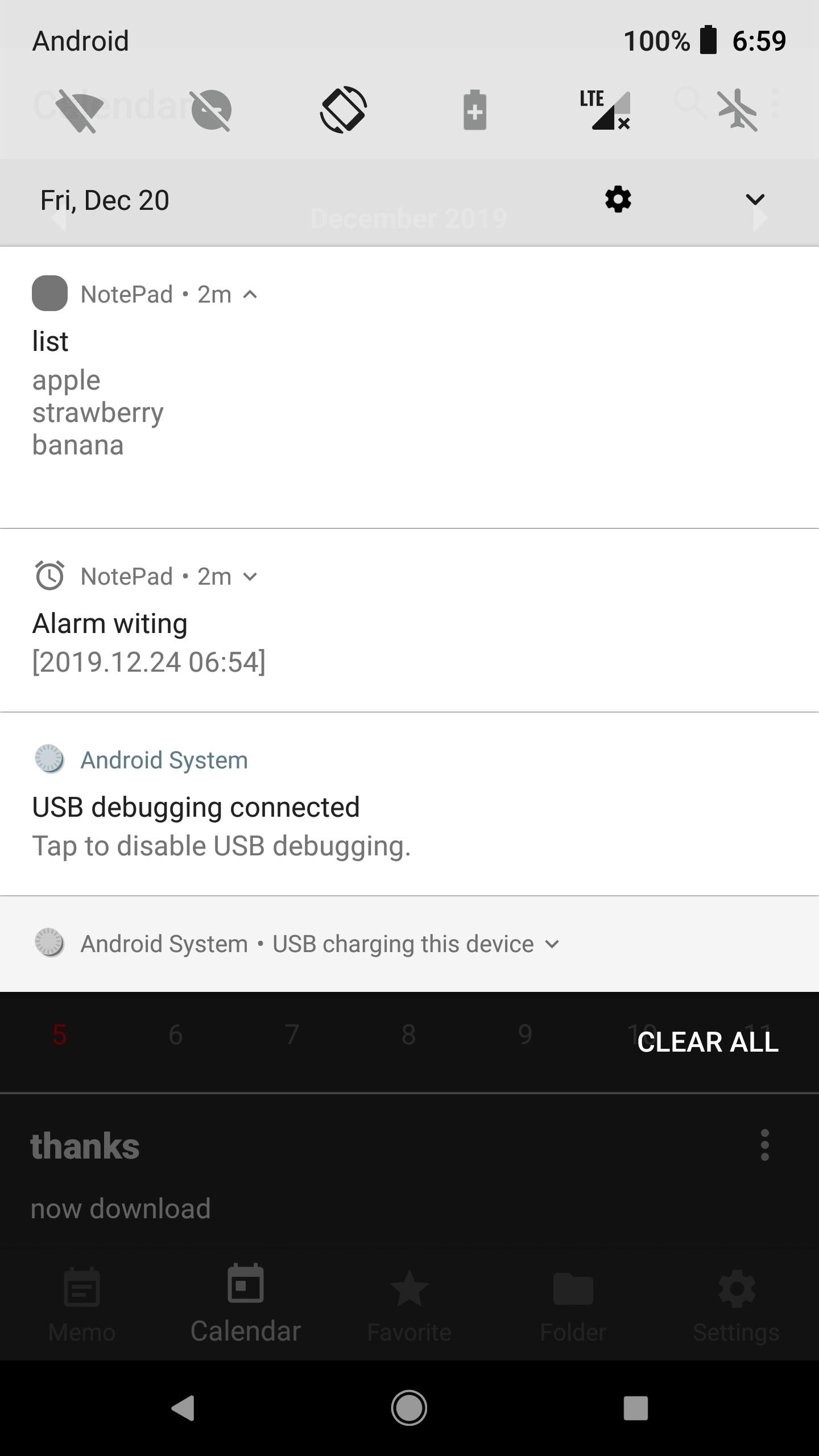Turn on airplane mode
The height and width of the screenshot is (1456, 819).
[737, 110]
